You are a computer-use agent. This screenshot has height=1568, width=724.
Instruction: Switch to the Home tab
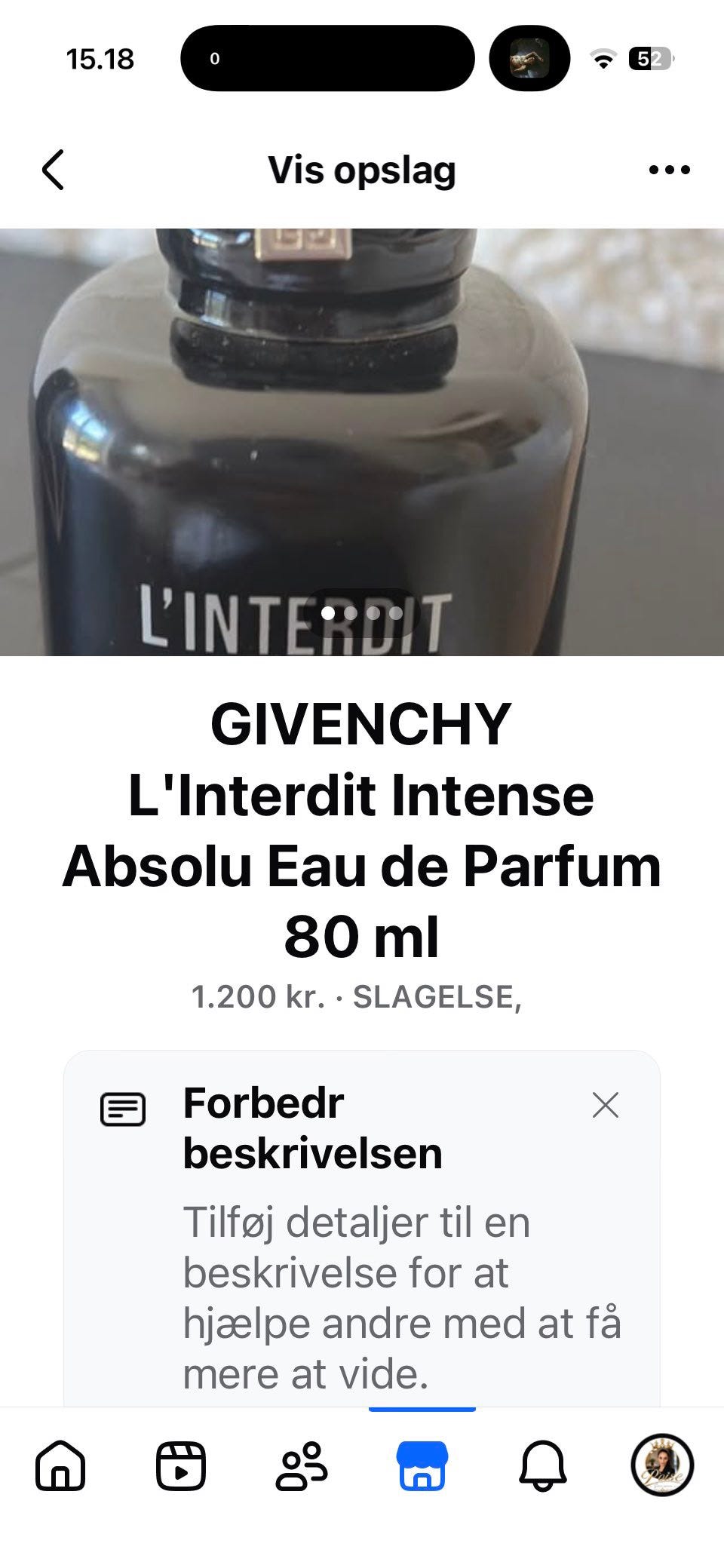pos(60,1465)
